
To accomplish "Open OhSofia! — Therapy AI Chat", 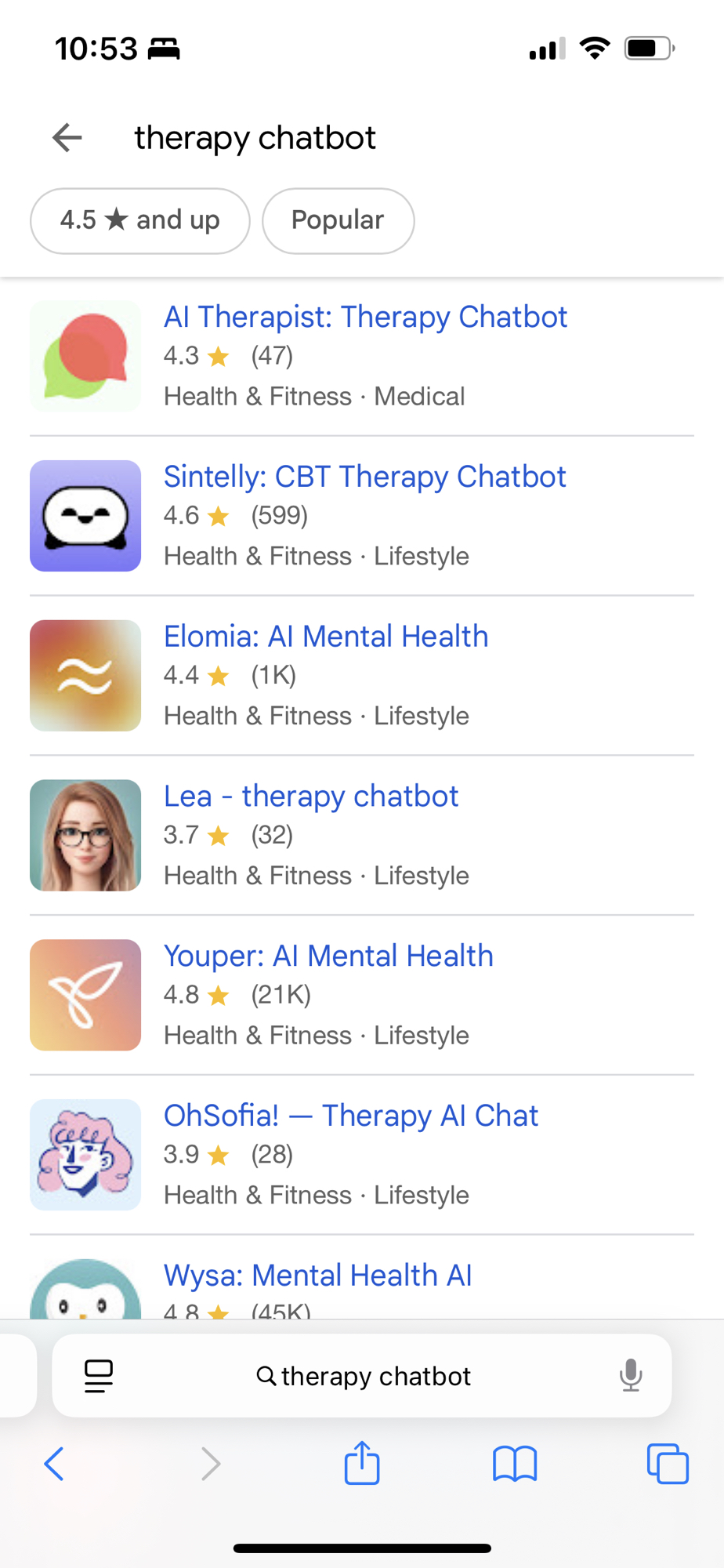I will [351, 1116].
